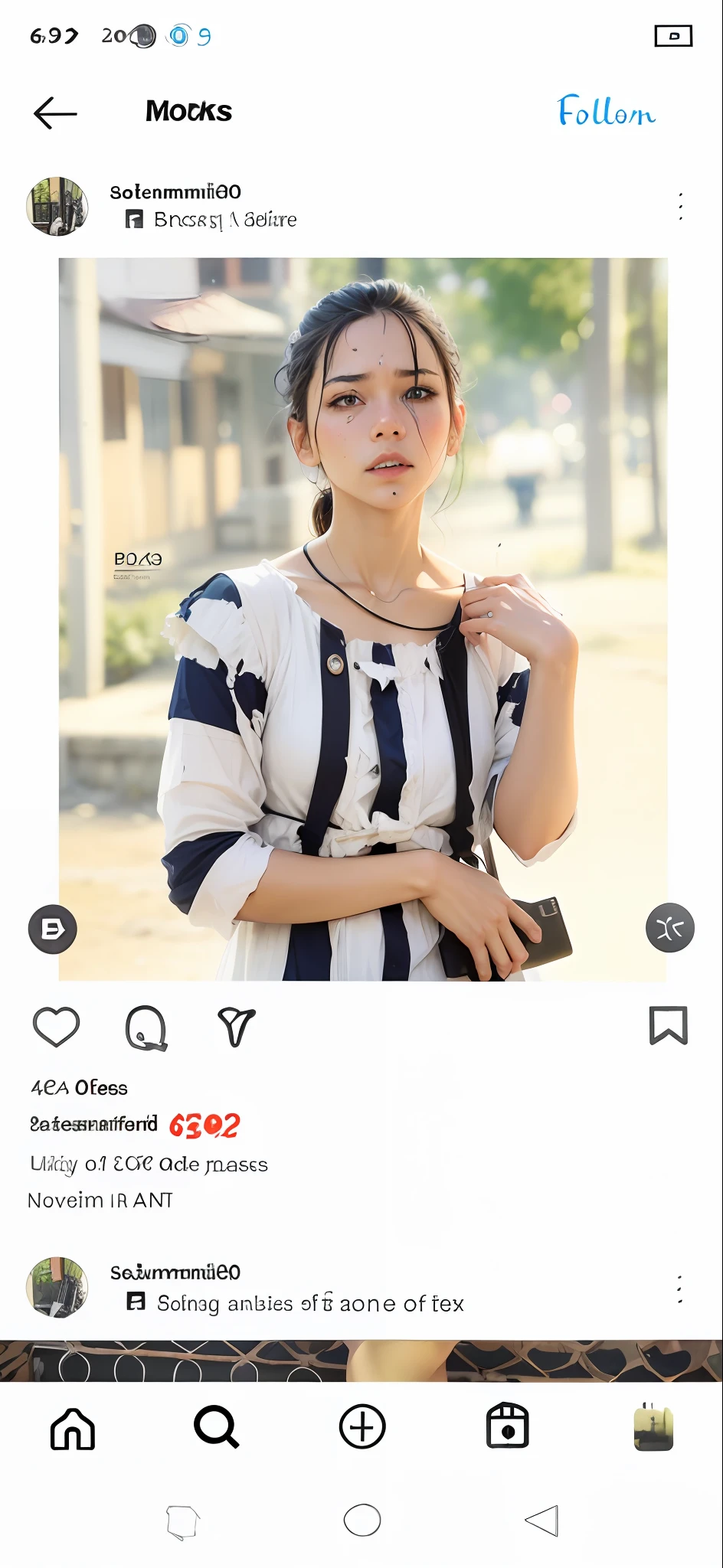Switch to the Reels tab

click(x=507, y=1426)
